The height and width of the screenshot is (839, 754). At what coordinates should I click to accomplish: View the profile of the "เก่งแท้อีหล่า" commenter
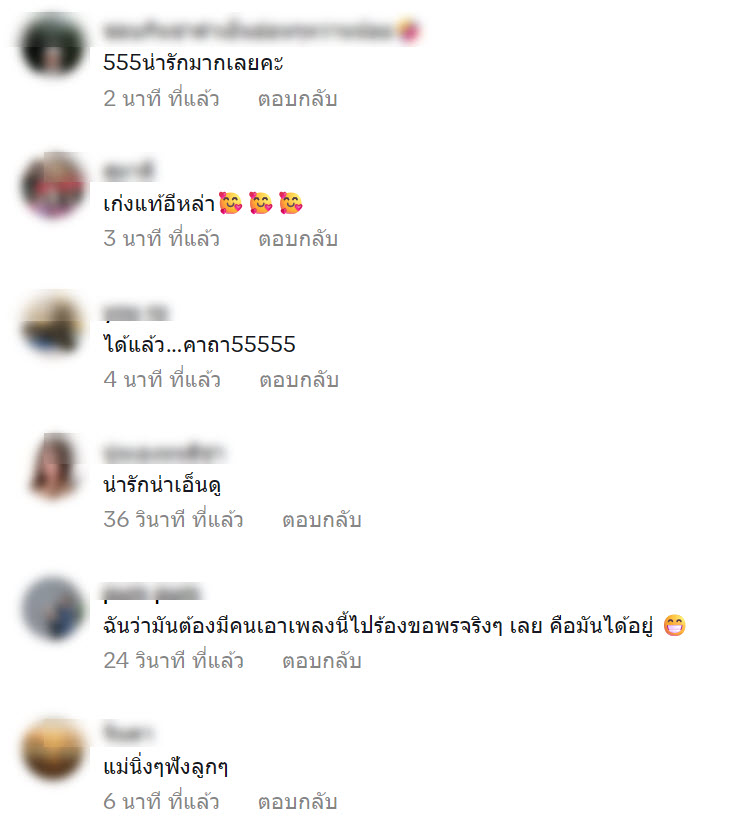coord(54,186)
